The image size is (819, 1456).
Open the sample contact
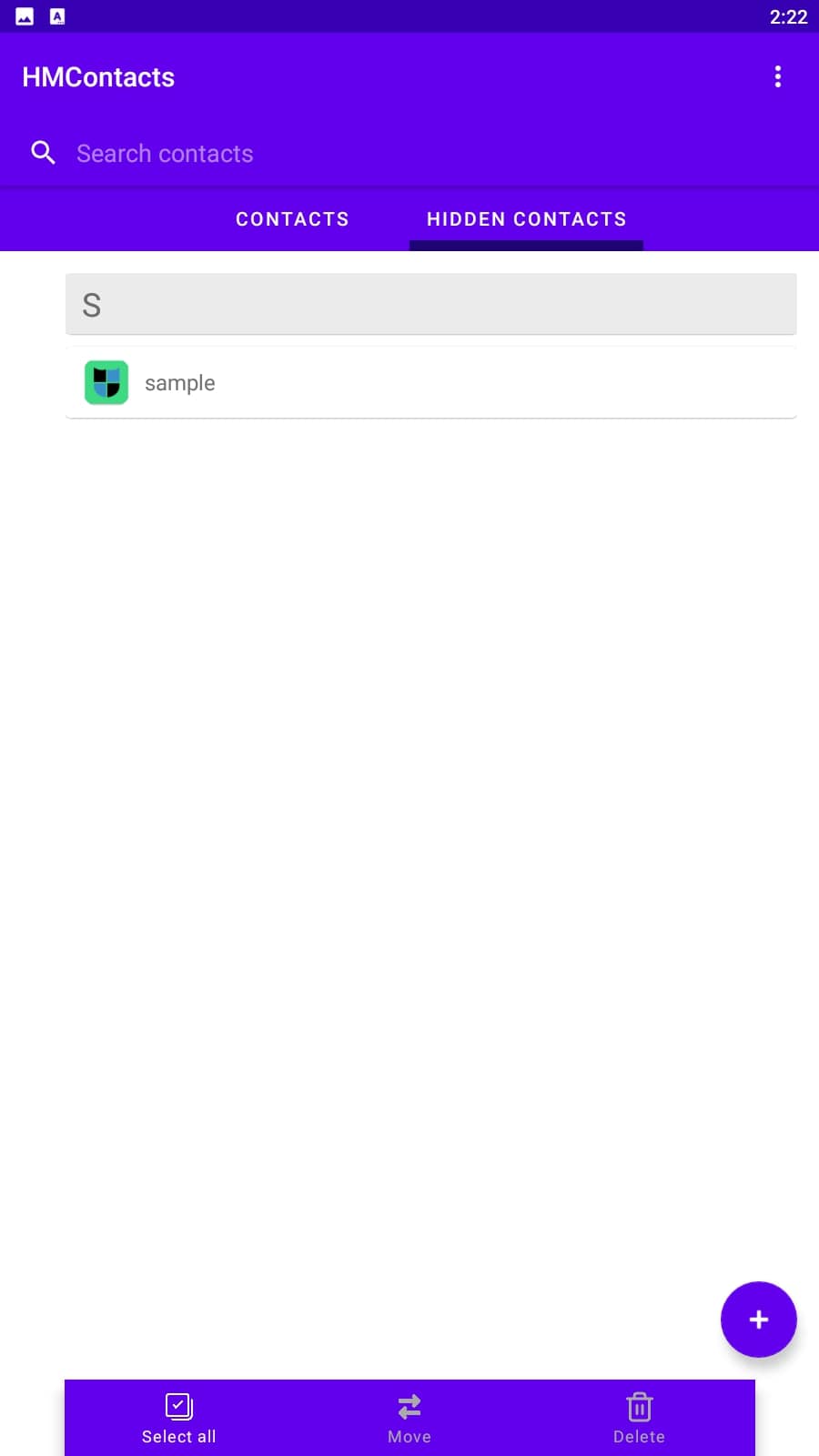click(430, 383)
